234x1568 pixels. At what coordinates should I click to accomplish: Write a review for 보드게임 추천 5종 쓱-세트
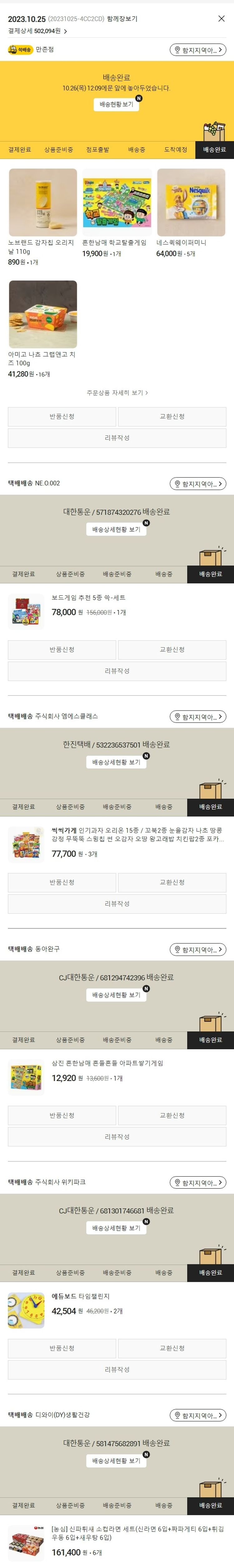pyautogui.click(x=117, y=671)
